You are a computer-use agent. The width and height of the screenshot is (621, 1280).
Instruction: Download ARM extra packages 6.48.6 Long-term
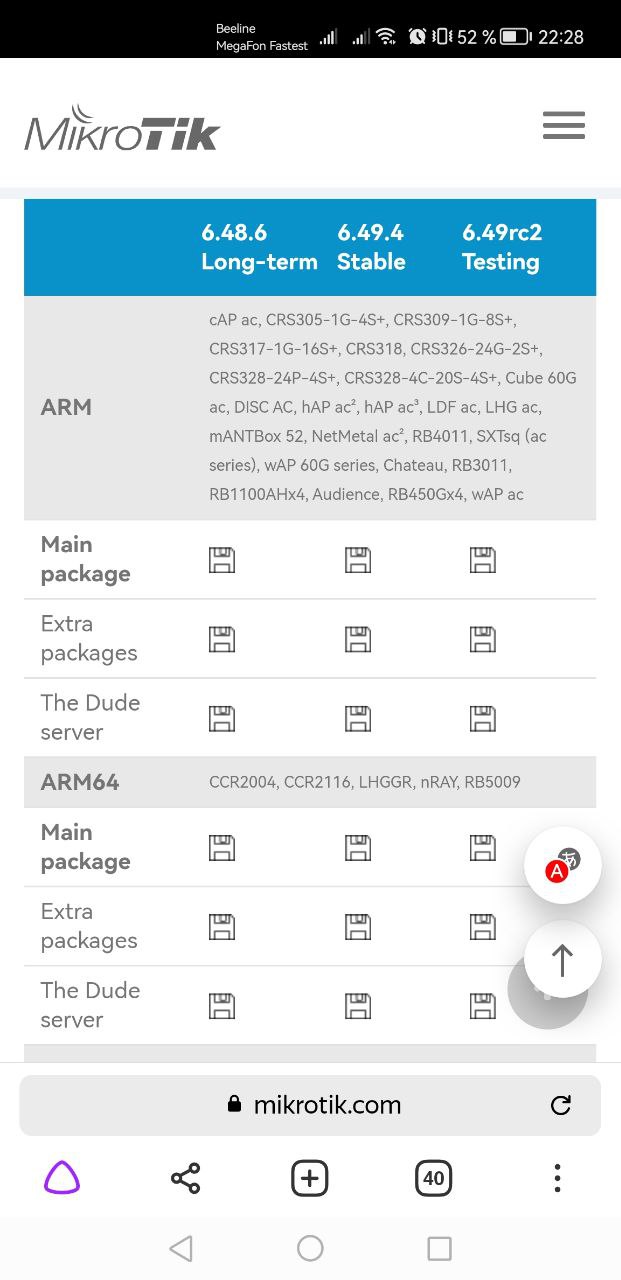point(222,639)
